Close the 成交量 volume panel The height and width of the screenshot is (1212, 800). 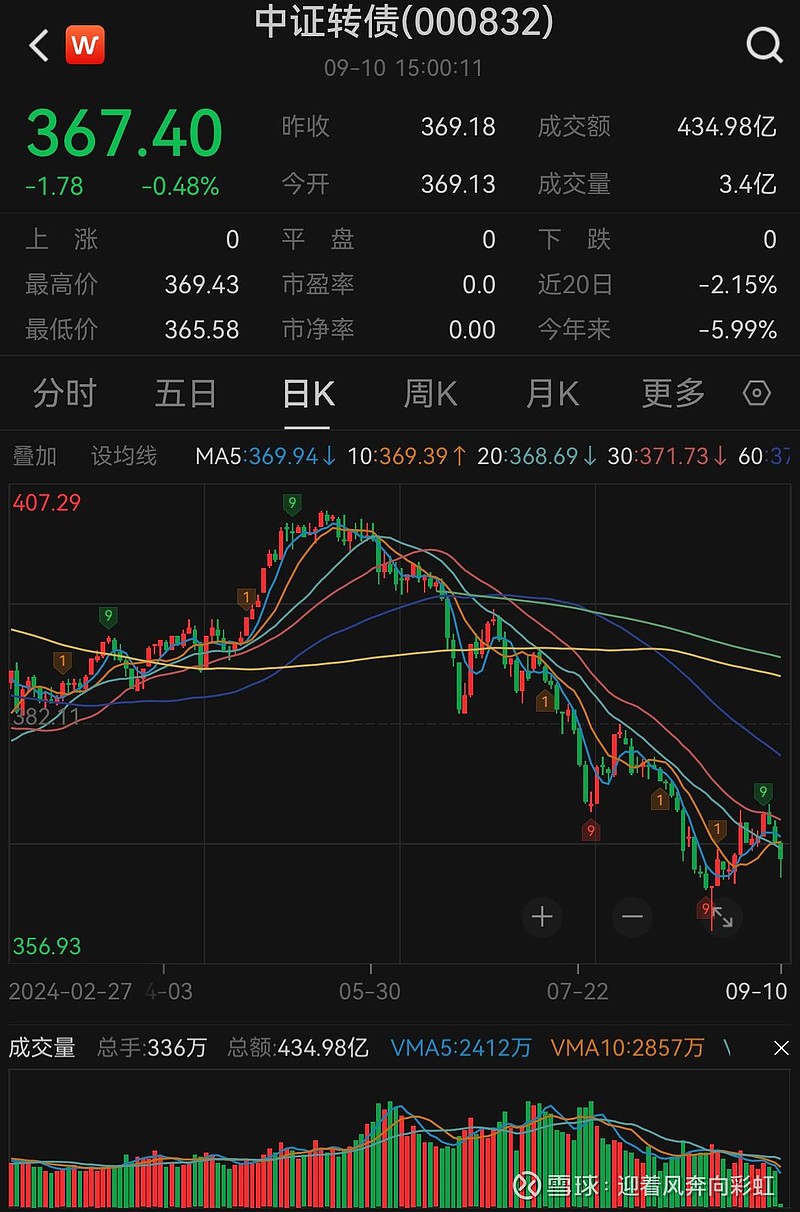coord(781,1048)
